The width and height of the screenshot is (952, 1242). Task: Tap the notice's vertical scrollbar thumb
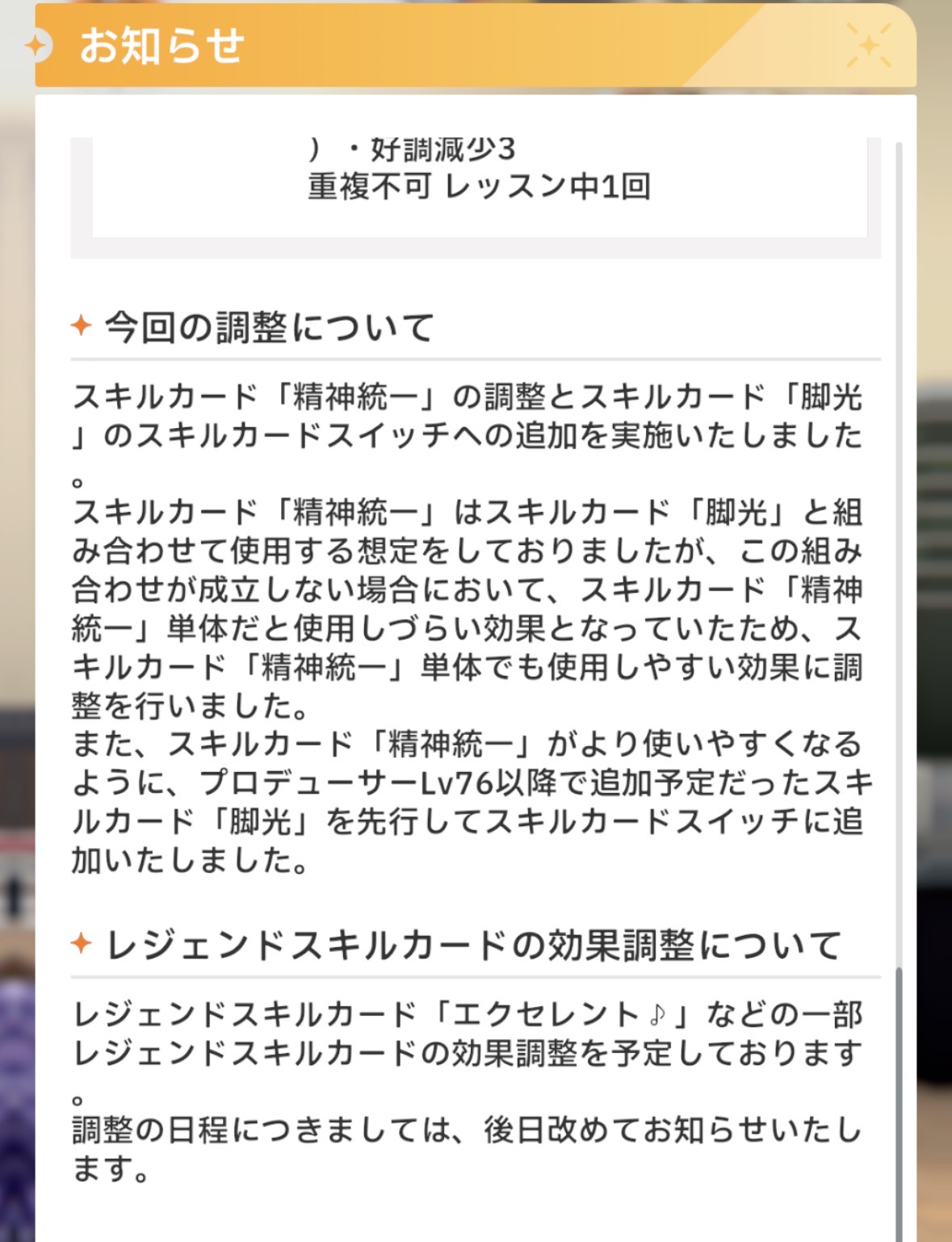click(899, 1106)
